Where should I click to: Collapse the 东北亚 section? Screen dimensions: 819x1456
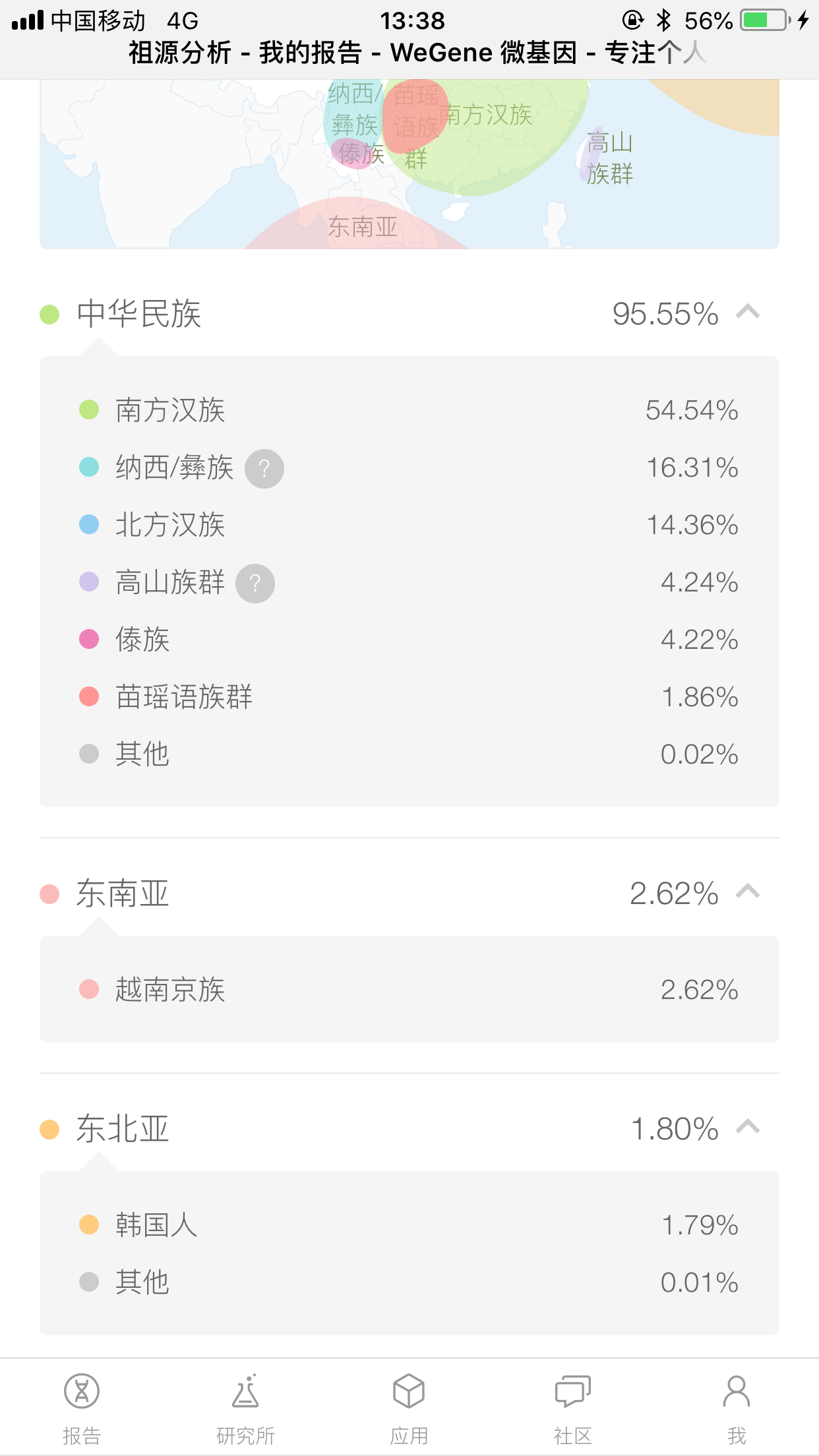748,1128
